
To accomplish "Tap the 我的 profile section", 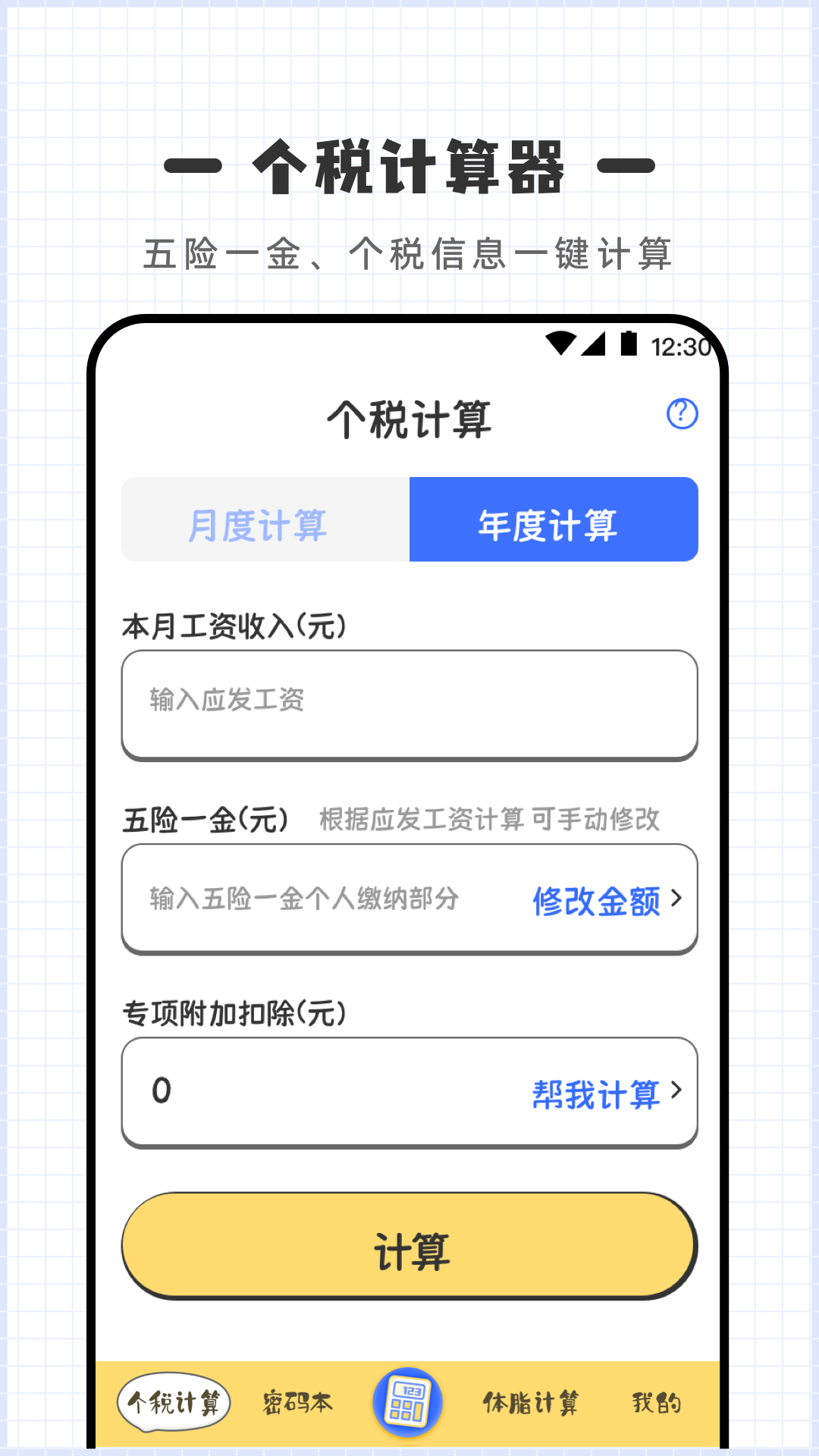I will (x=657, y=1402).
